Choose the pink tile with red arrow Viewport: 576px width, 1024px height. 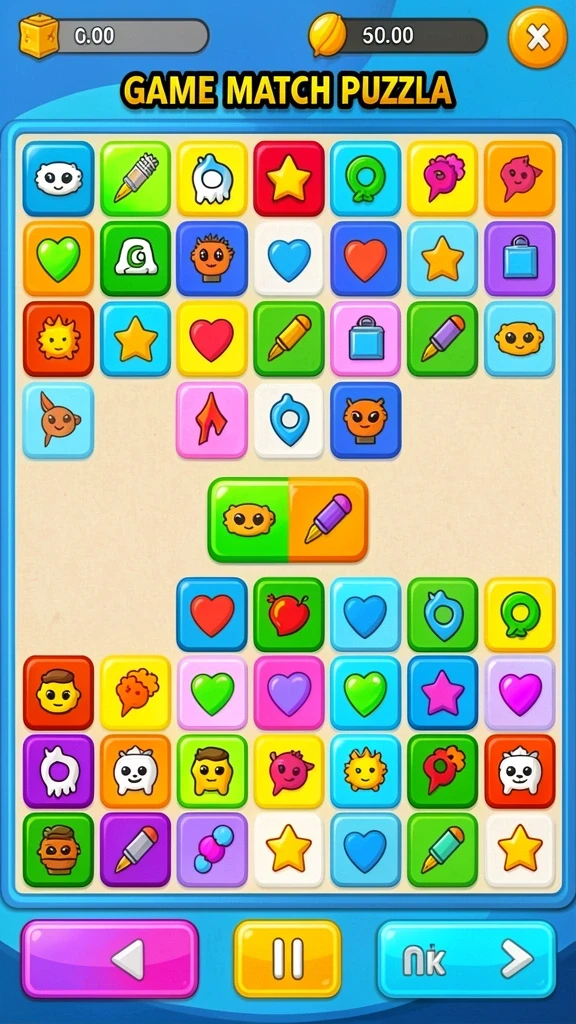point(212,420)
